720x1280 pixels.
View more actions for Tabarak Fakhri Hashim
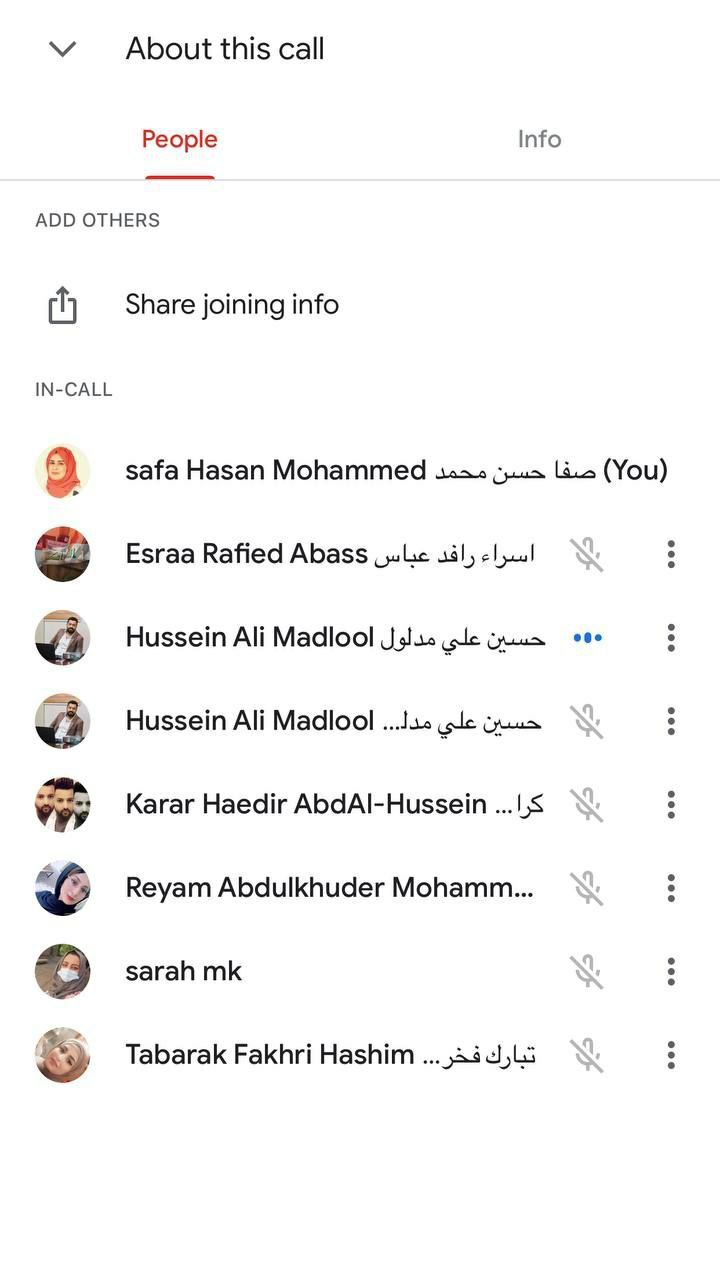tap(671, 1055)
